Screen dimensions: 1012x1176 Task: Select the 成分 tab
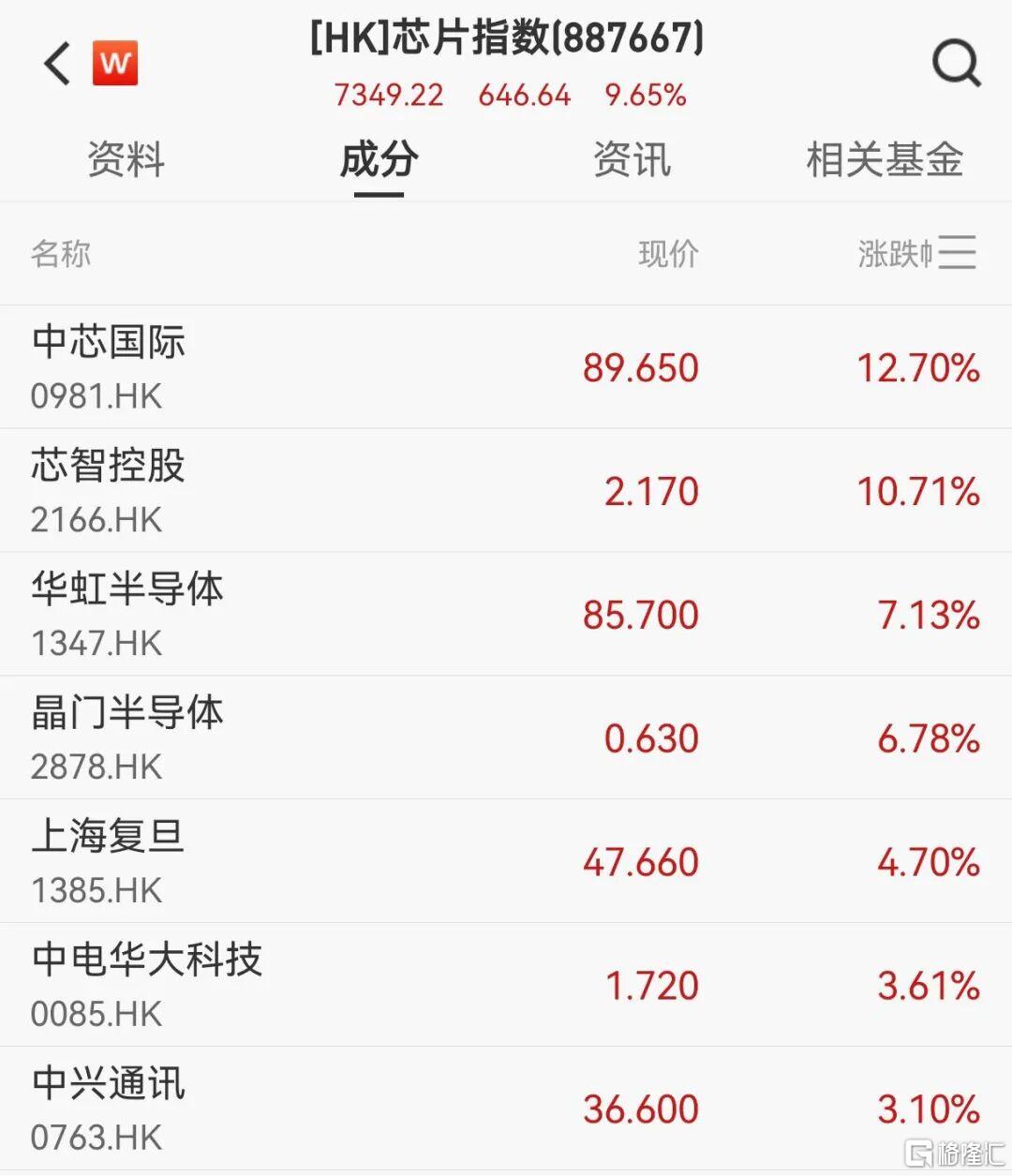coord(379,159)
